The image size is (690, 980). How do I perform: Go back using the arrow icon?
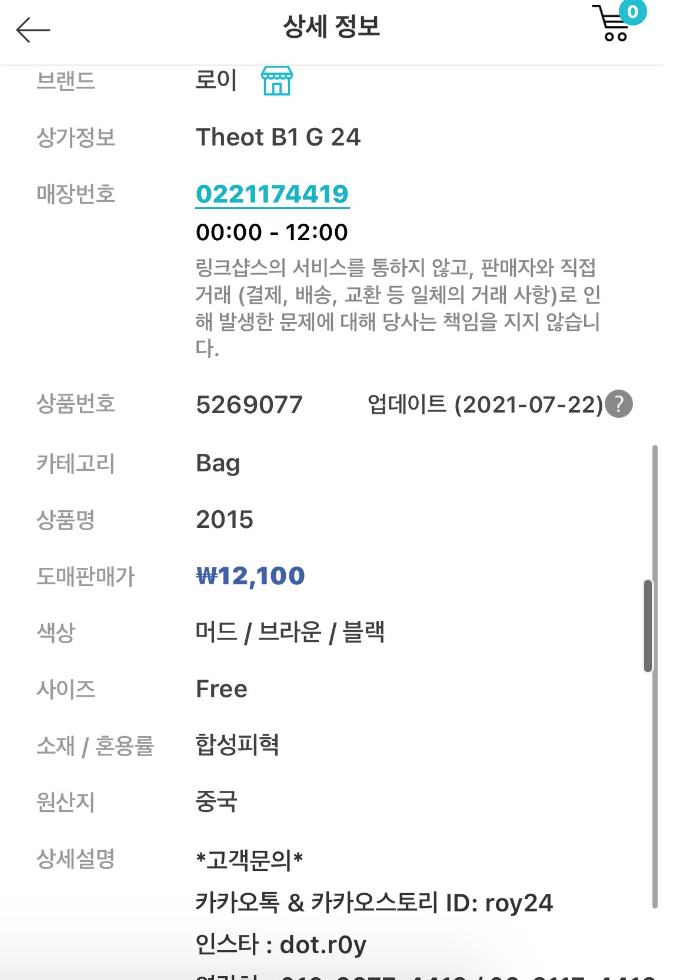33,30
